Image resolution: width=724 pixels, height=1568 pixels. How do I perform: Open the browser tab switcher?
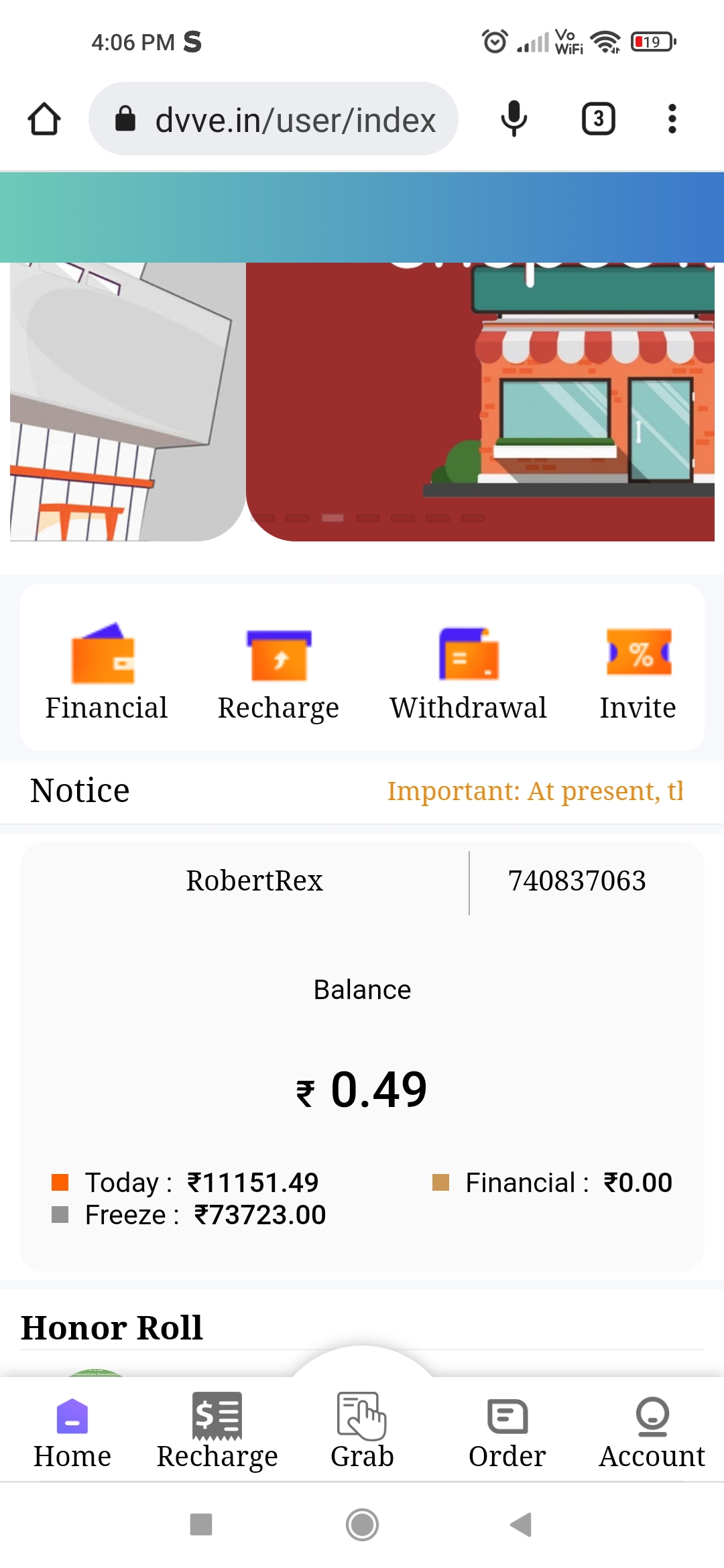598,119
